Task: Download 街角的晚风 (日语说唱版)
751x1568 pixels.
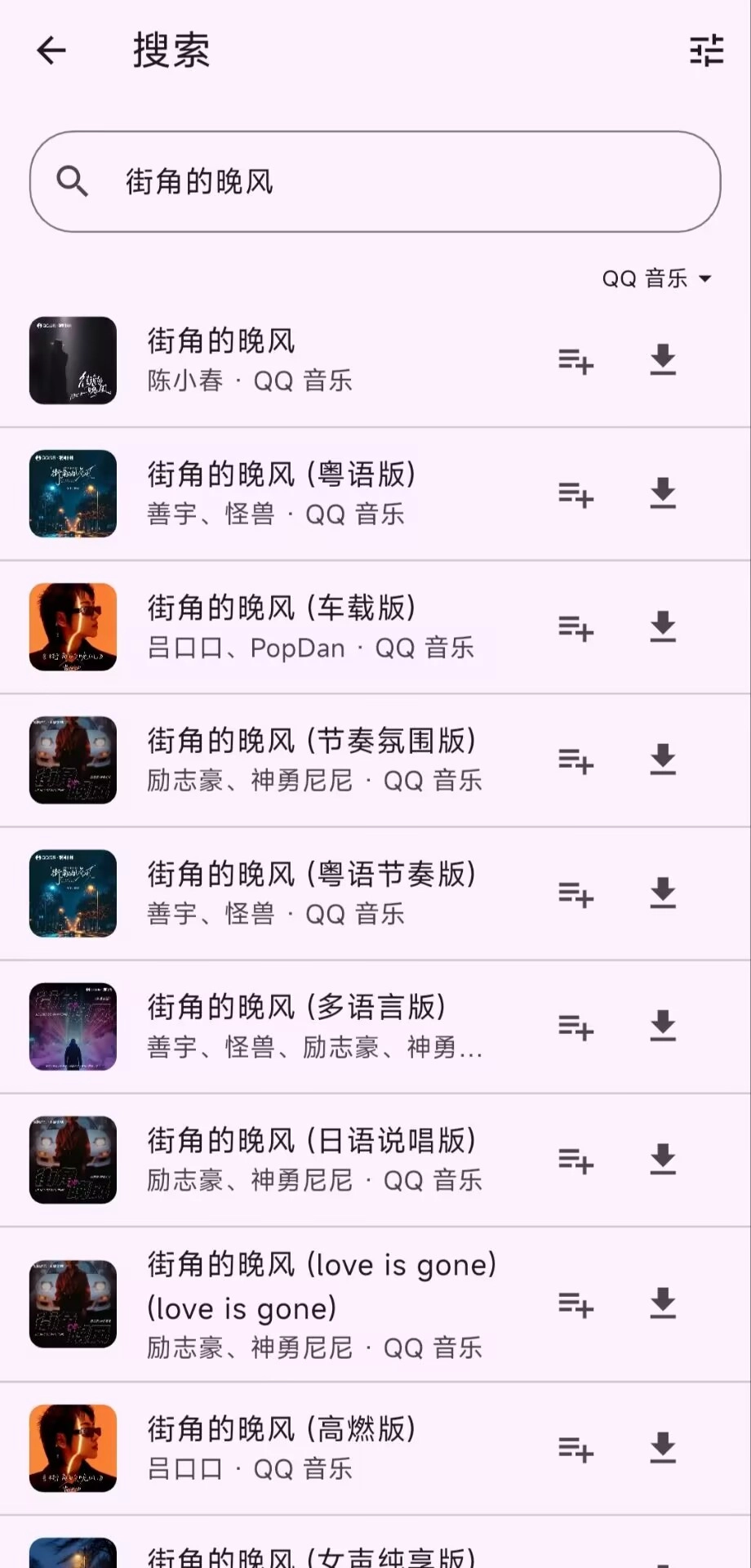Action: pos(663,1161)
